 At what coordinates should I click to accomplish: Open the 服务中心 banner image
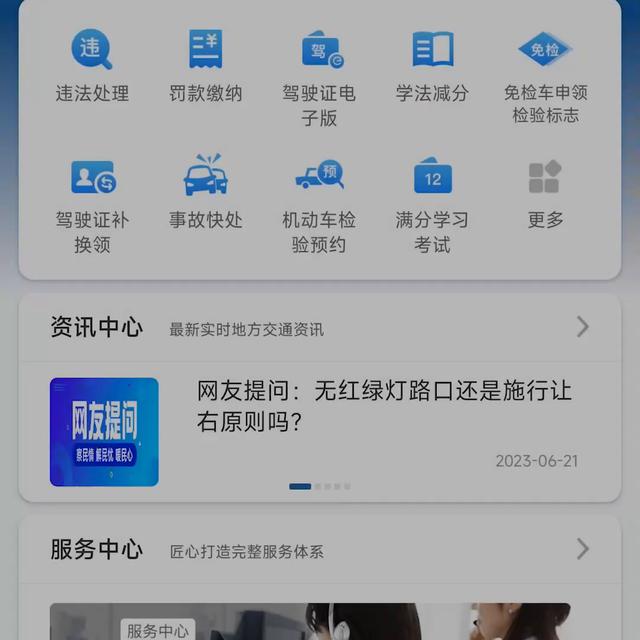[x=320, y=622]
